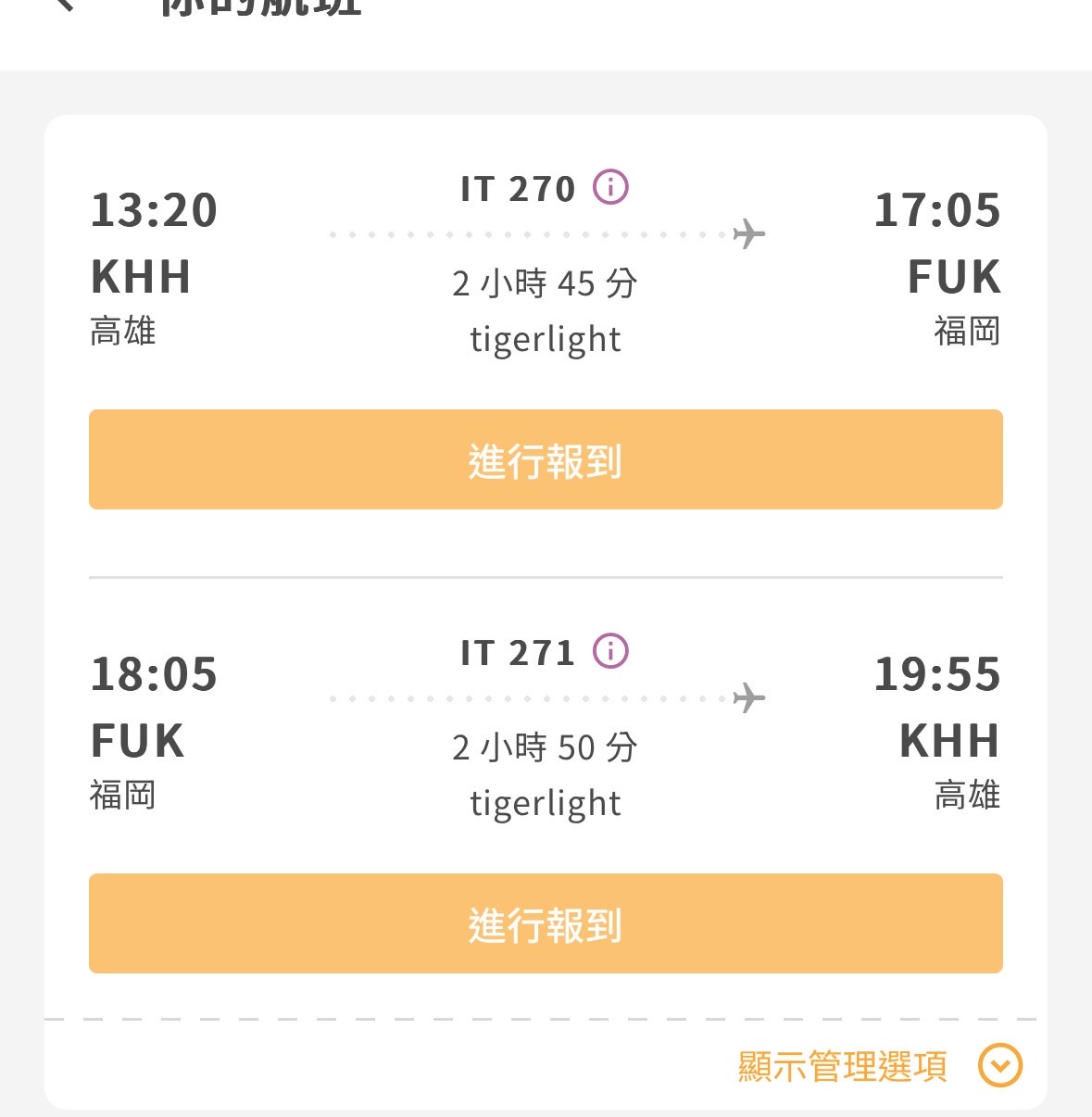Click the airplane icon on the IT 270 route
The image size is (1092, 1117).
tap(747, 234)
